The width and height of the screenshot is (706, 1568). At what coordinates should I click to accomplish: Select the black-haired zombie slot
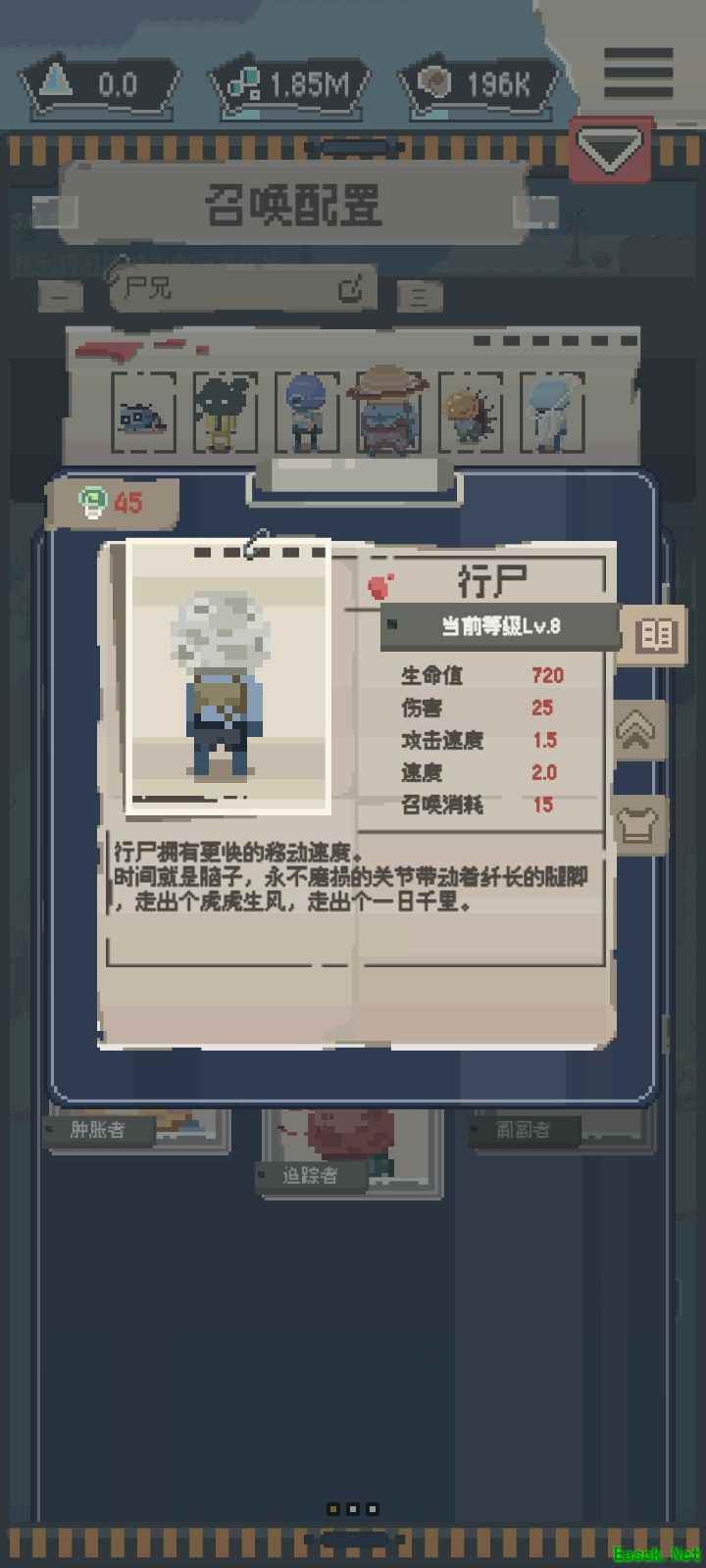pos(225,413)
